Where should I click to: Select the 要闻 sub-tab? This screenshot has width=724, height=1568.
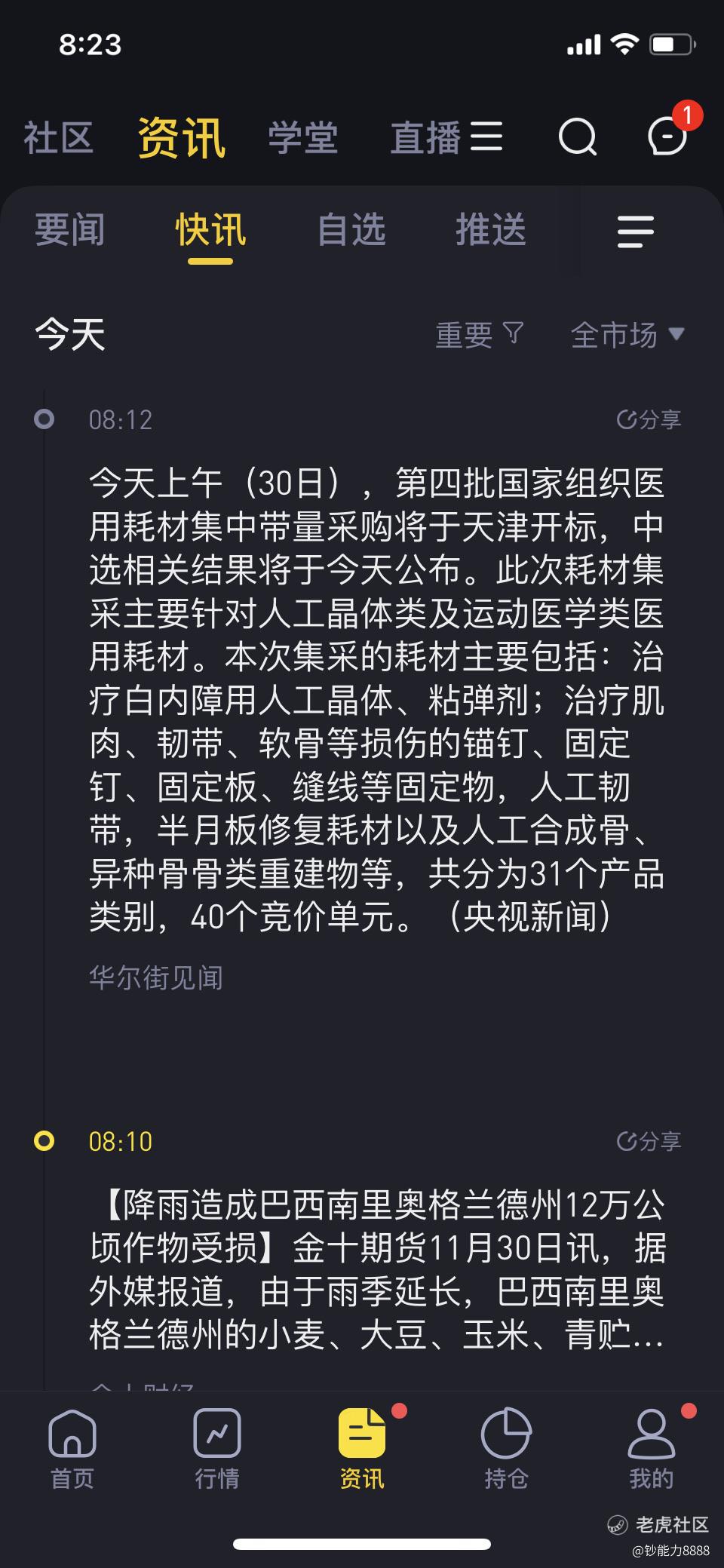[69, 229]
